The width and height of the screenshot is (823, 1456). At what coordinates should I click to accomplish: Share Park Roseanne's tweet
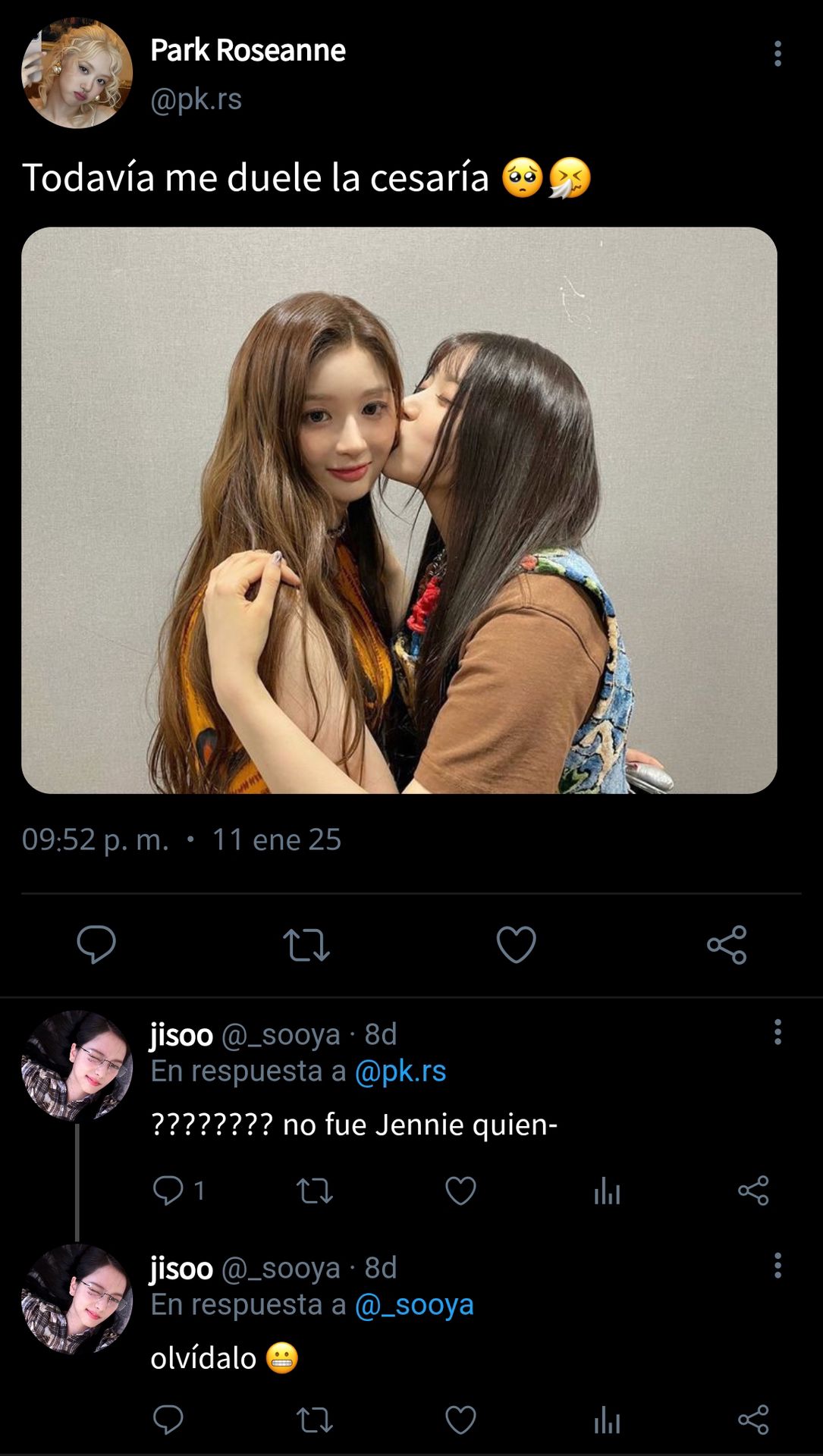pos(727,945)
